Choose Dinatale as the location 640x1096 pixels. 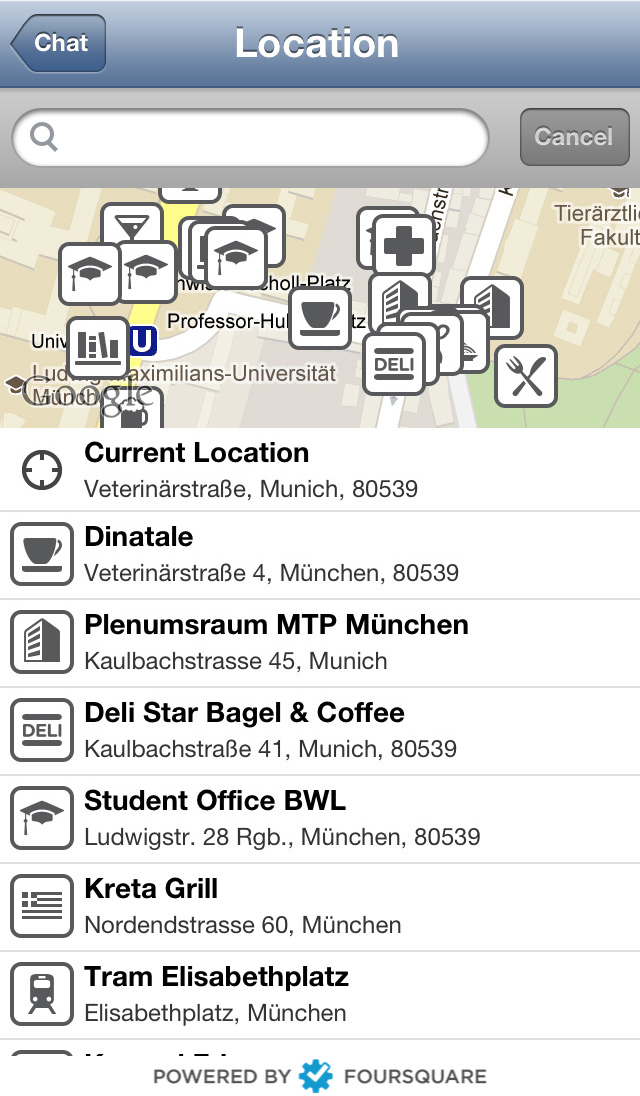pos(320,554)
